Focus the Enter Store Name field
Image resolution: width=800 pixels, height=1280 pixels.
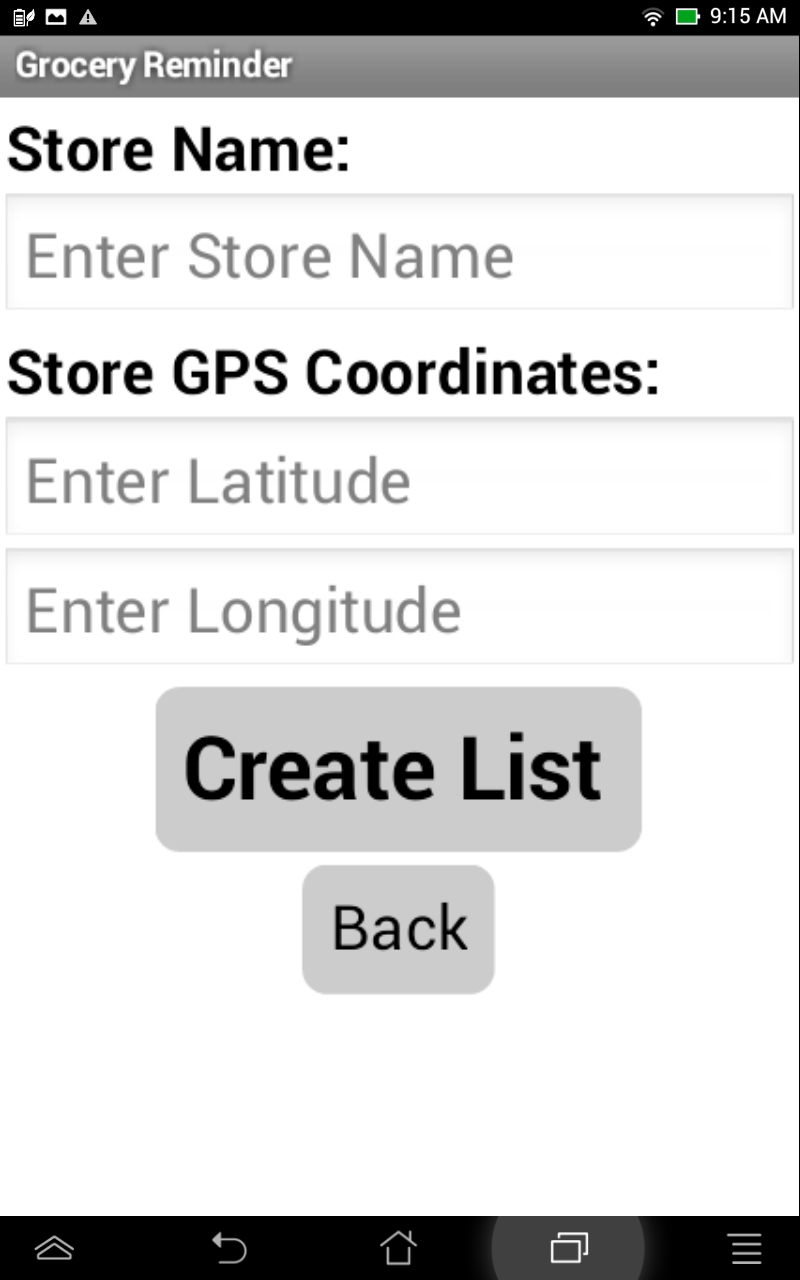click(x=400, y=253)
